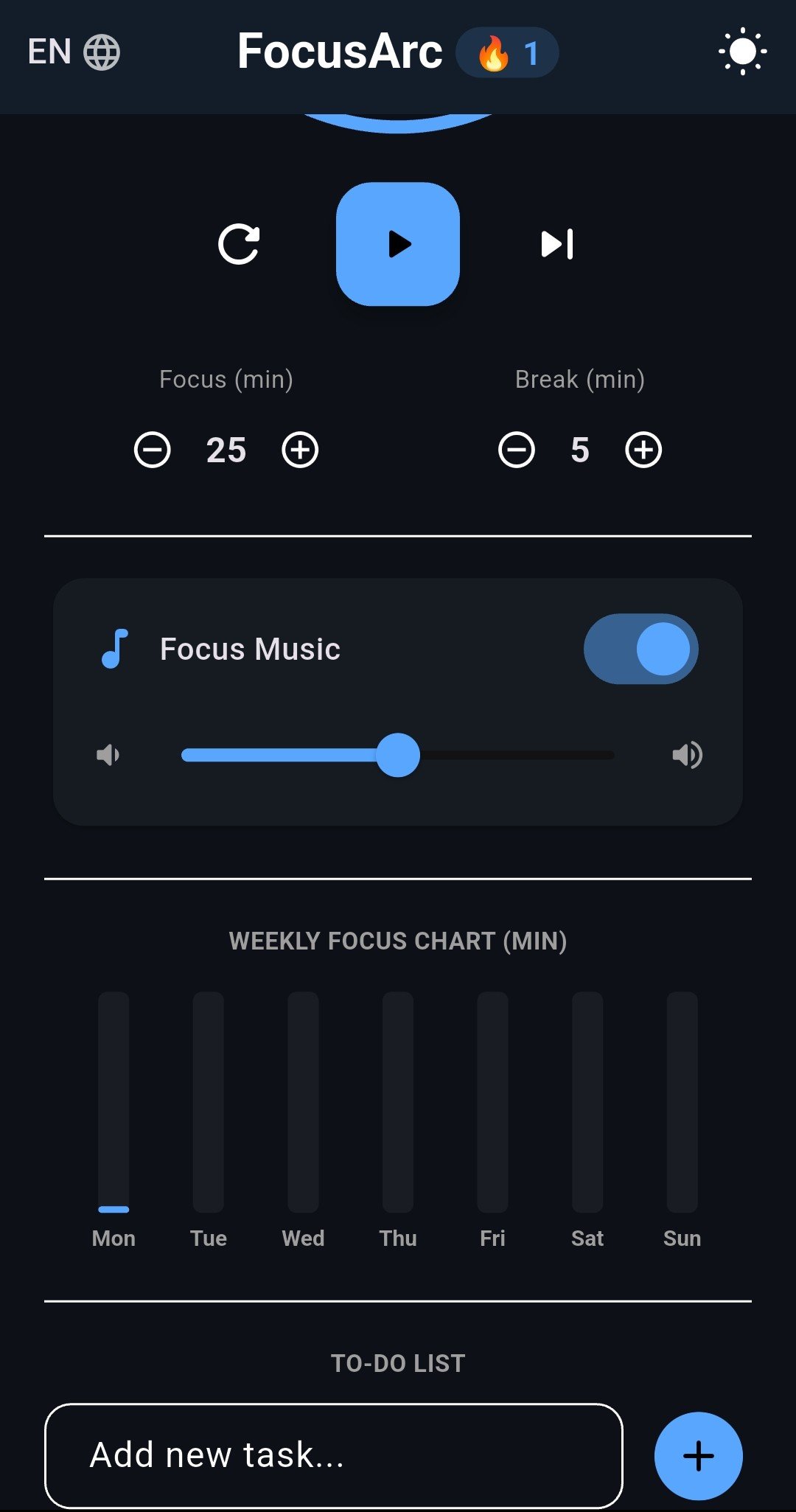Increase break minutes
This screenshot has width=796, height=1512.
point(643,450)
